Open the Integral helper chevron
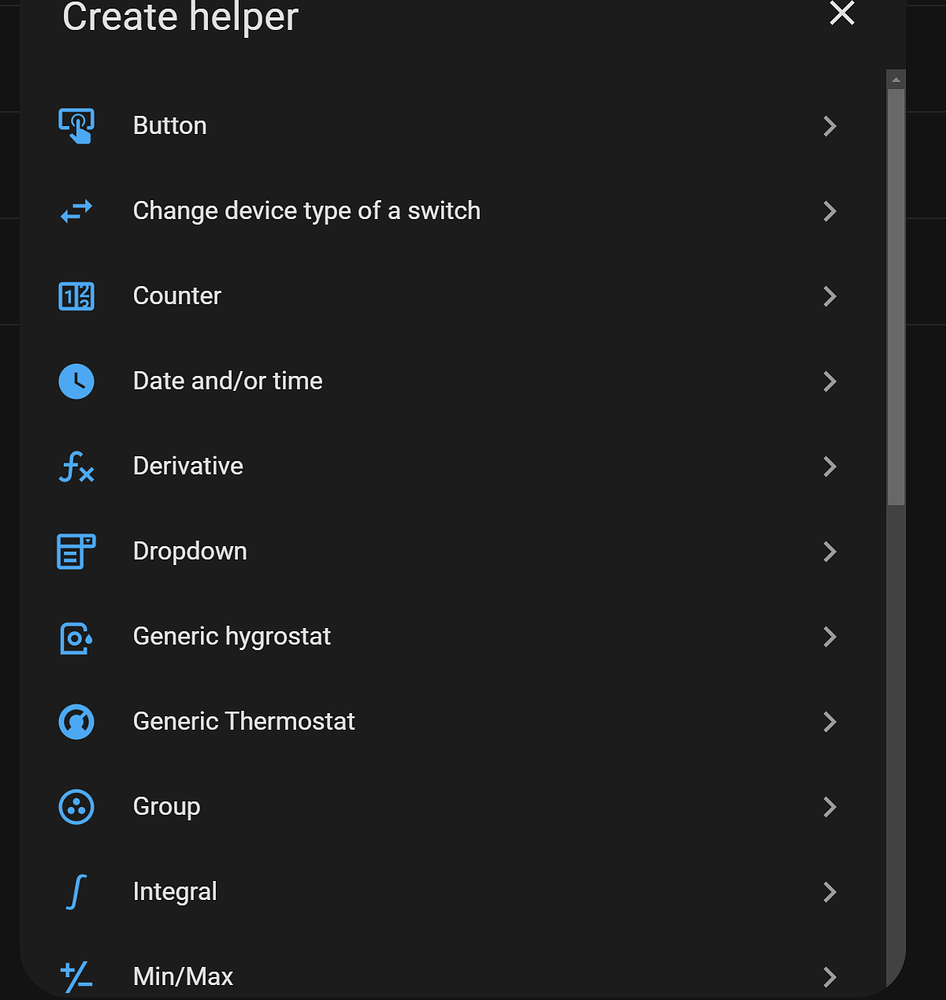946x1000 pixels. [830, 891]
